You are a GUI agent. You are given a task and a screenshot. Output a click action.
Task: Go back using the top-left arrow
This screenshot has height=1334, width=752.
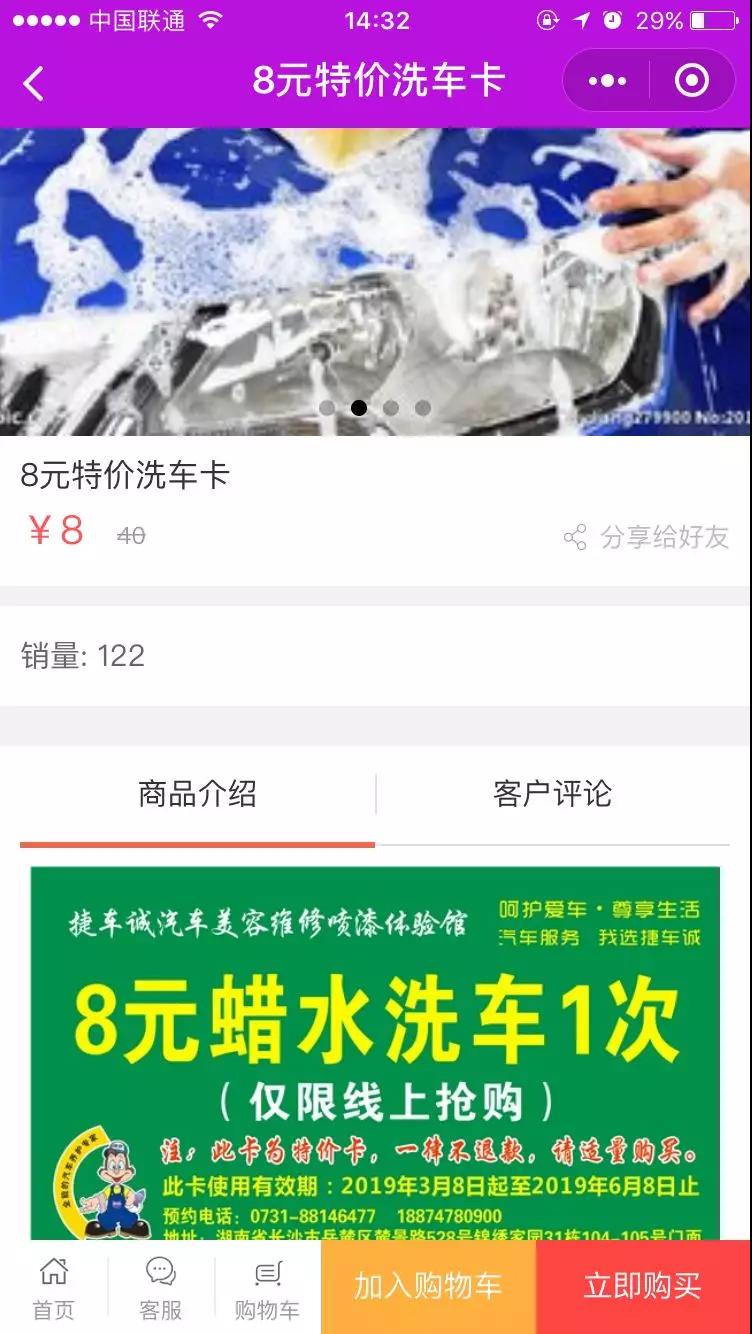34,83
